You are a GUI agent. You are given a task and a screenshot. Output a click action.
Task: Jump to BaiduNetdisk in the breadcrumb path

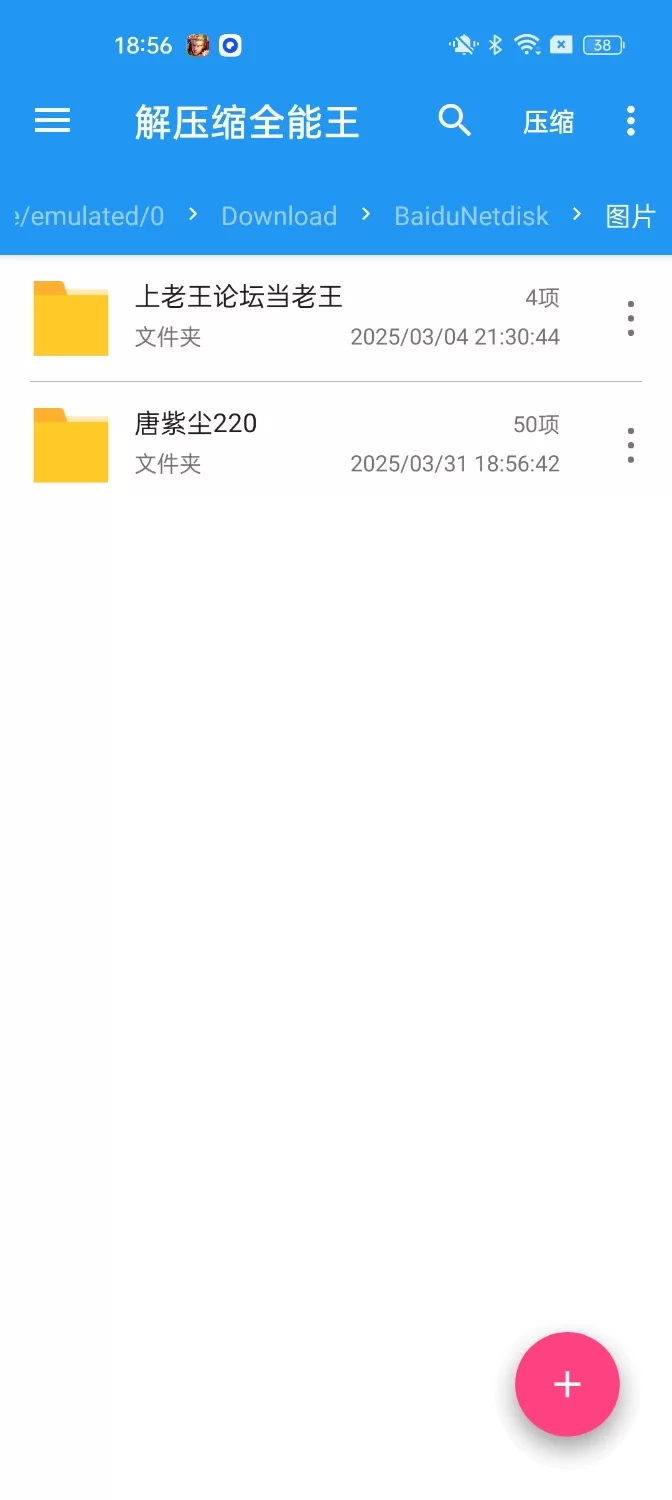coord(471,216)
